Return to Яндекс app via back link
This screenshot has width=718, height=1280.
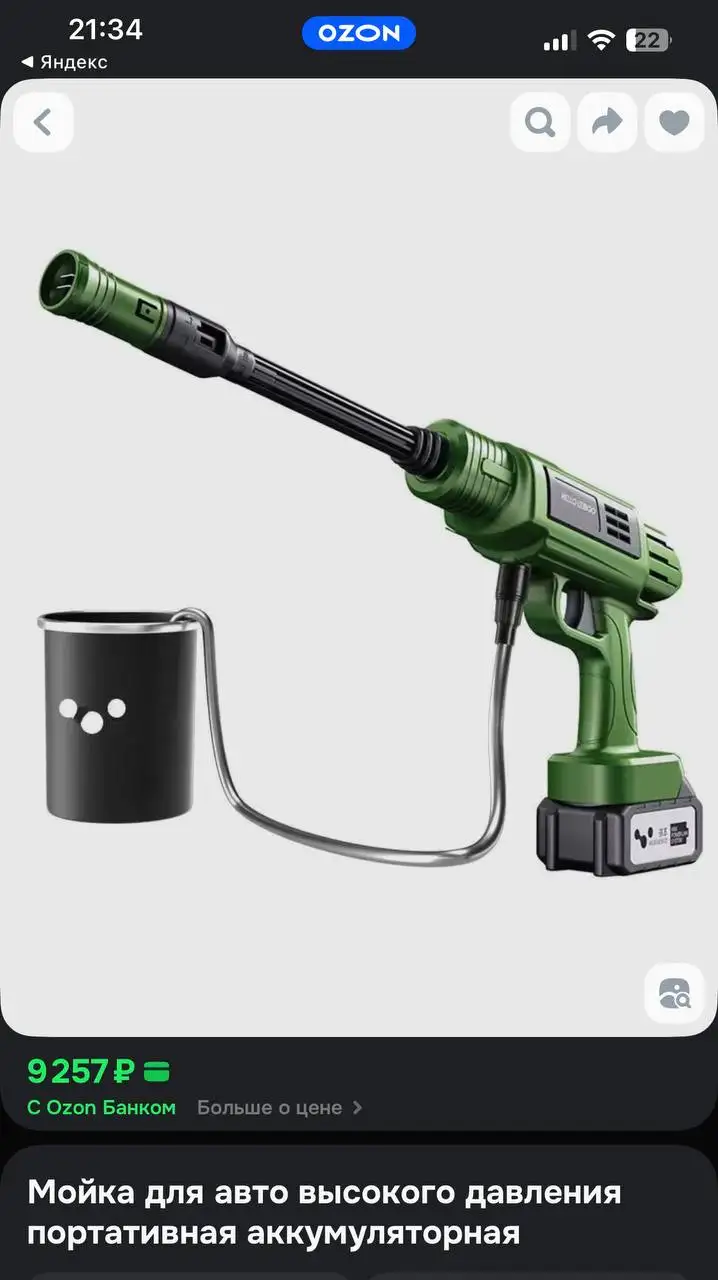(x=65, y=62)
